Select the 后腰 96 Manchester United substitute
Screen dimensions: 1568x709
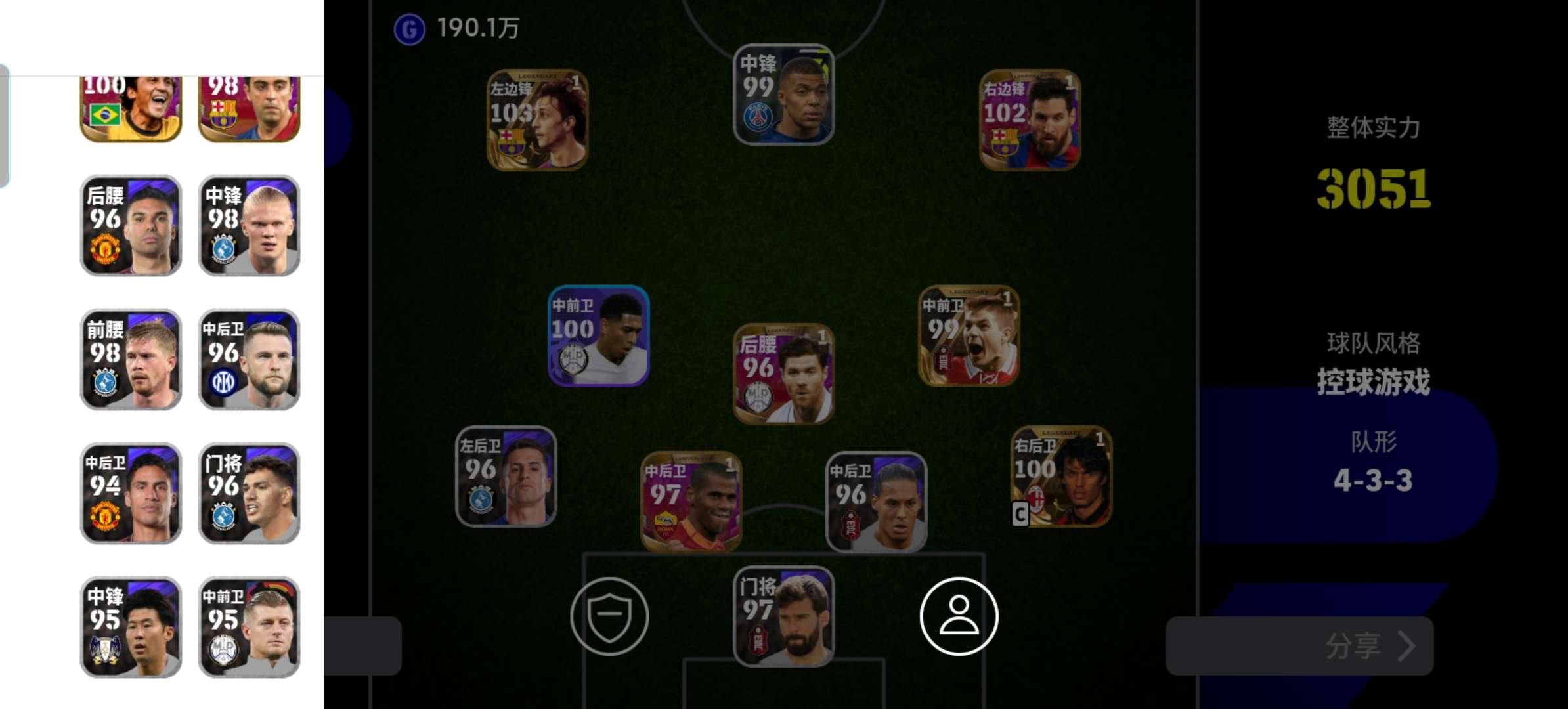point(131,225)
